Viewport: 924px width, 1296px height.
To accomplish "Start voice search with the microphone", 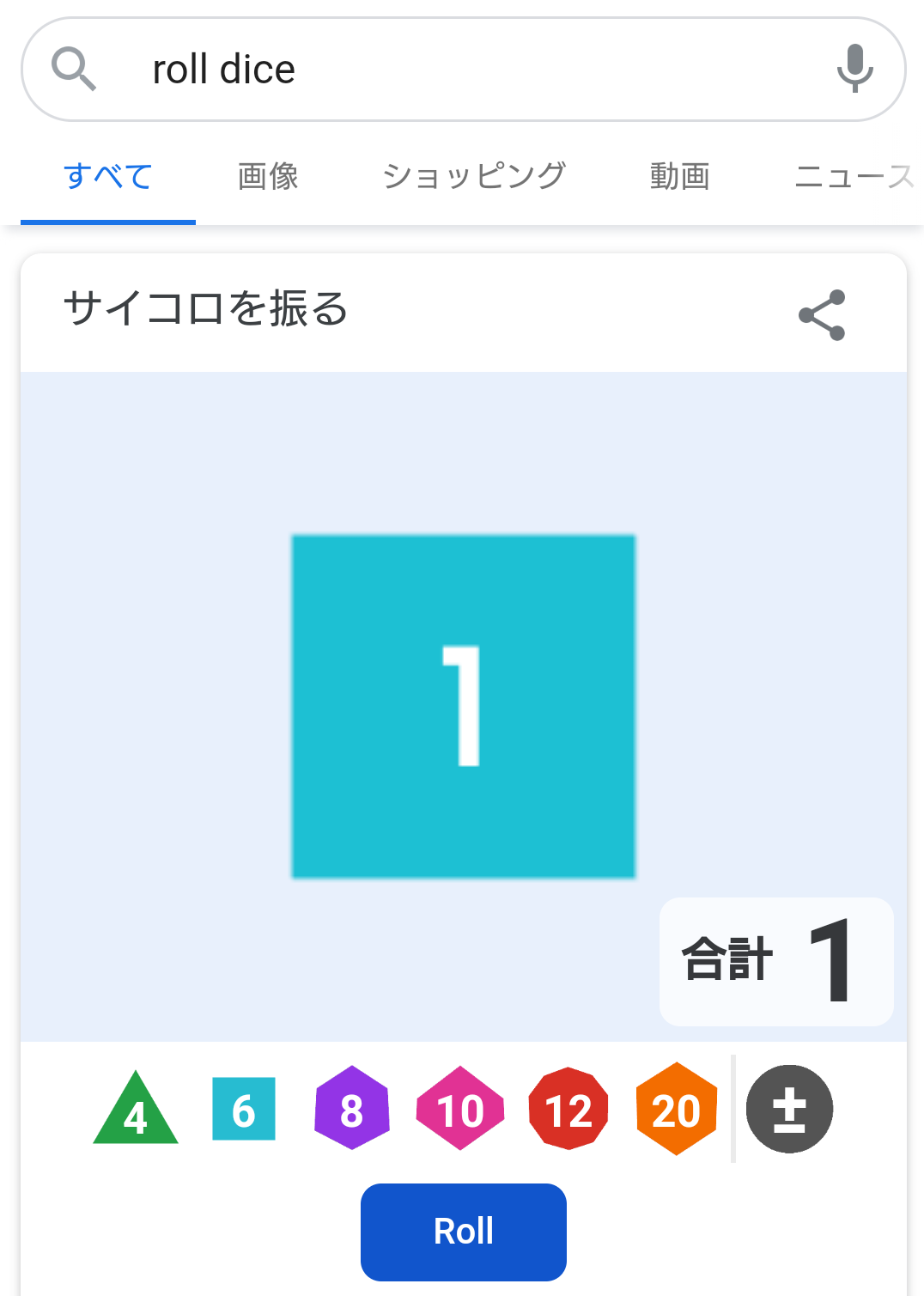I will pyautogui.click(x=854, y=69).
